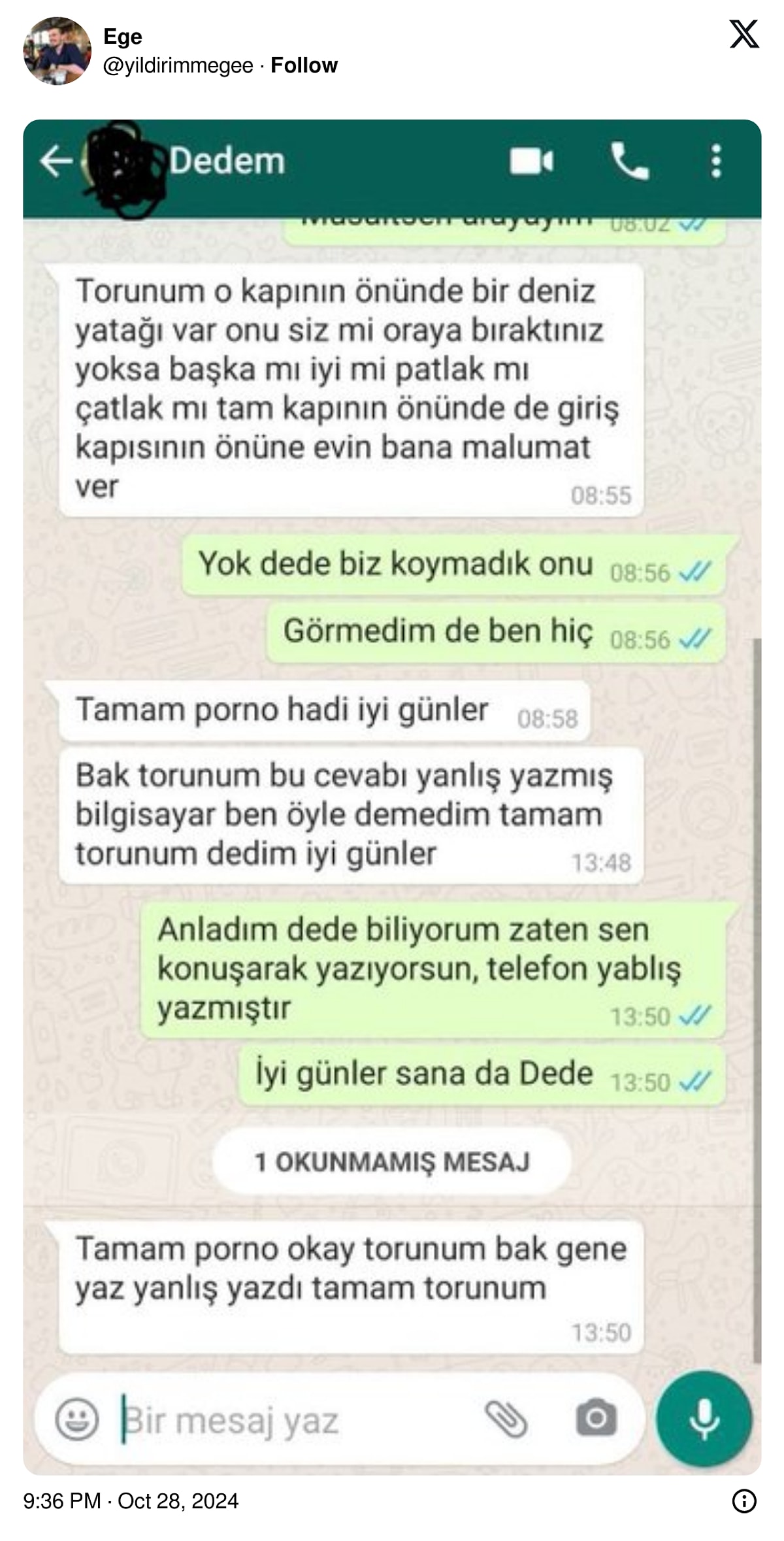Image resolution: width=784 pixels, height=1541 pixels.
Task: Follow the account @yildirimmegee
Action: tap(304, 65)
